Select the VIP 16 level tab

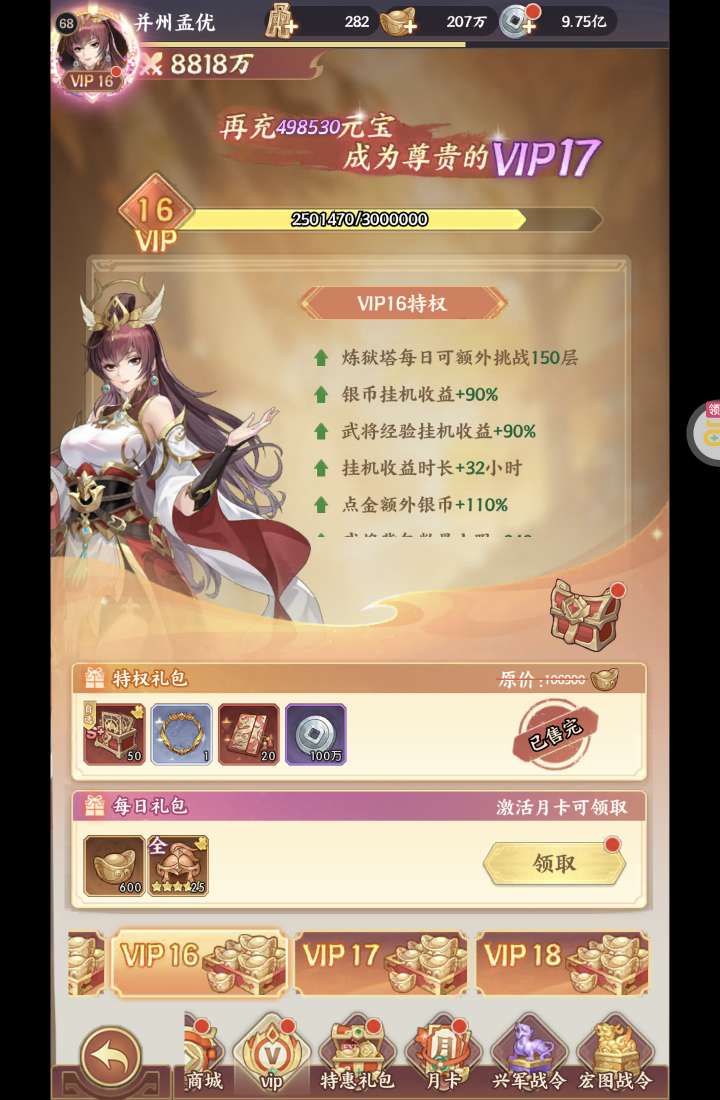(x=199, y=962)
